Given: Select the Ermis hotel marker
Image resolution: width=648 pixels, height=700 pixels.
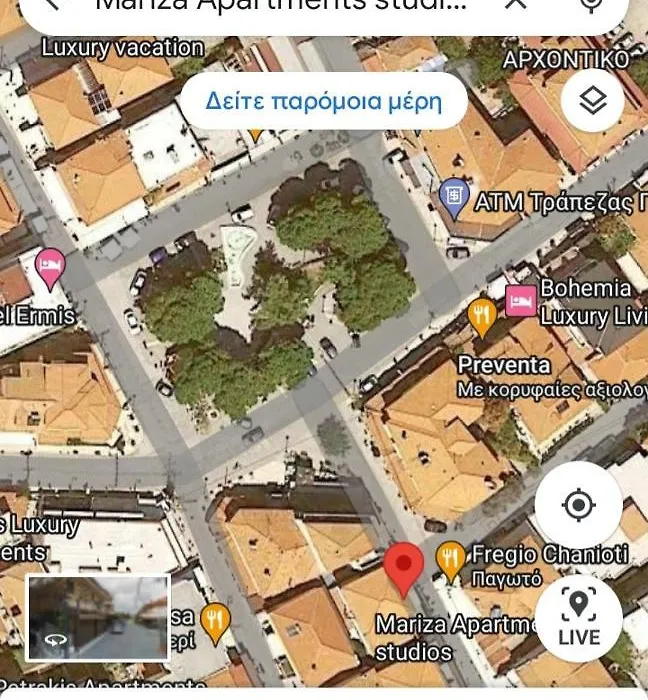Looking at the screenshot, I should 49,267.
